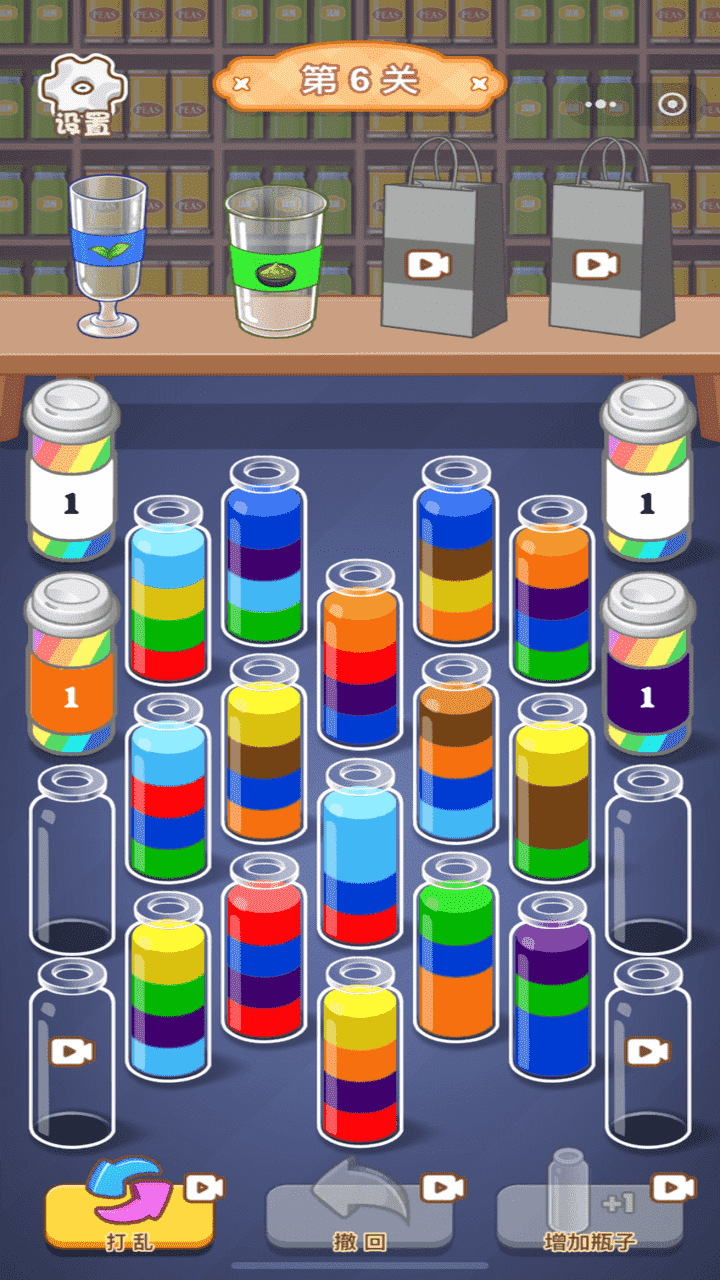Select the orange-capped cup labeled 1

pyautogui.click(x=71, y=667)
